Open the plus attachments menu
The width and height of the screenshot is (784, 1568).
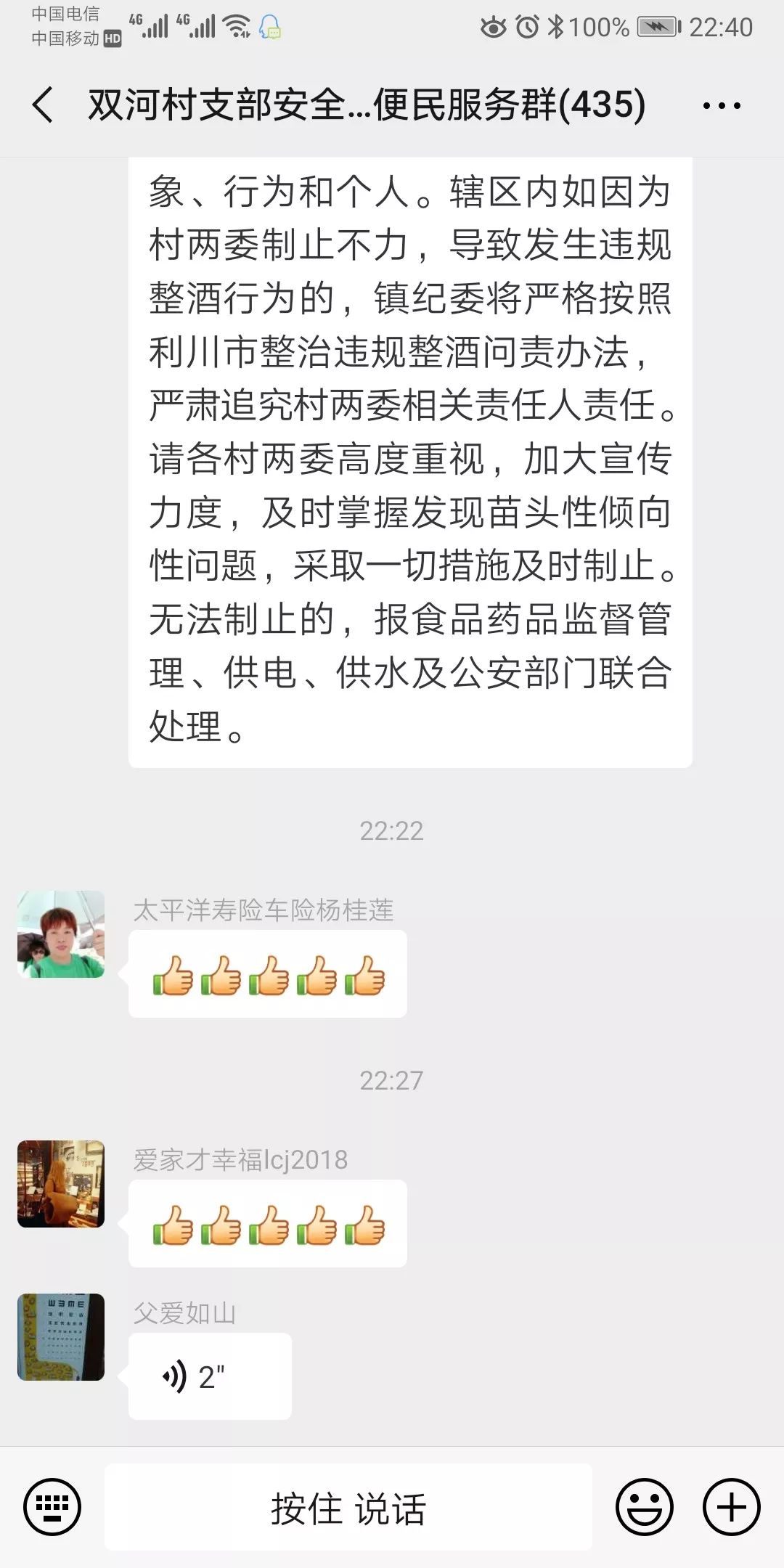pyautogui.click(x=731, y=1506)
